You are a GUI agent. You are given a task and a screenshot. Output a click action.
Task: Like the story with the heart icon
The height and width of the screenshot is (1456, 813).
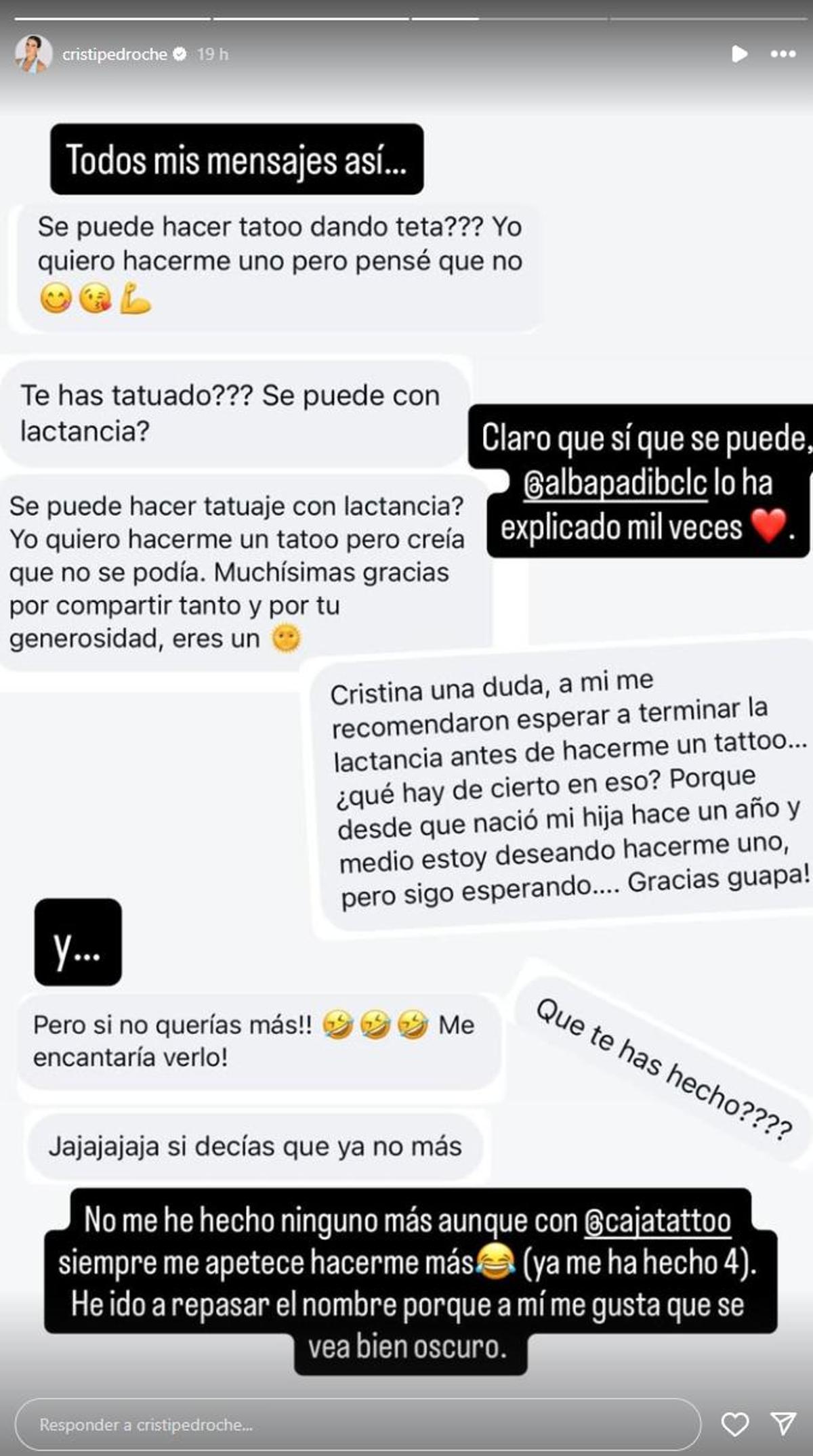[x=738, y=1422]
